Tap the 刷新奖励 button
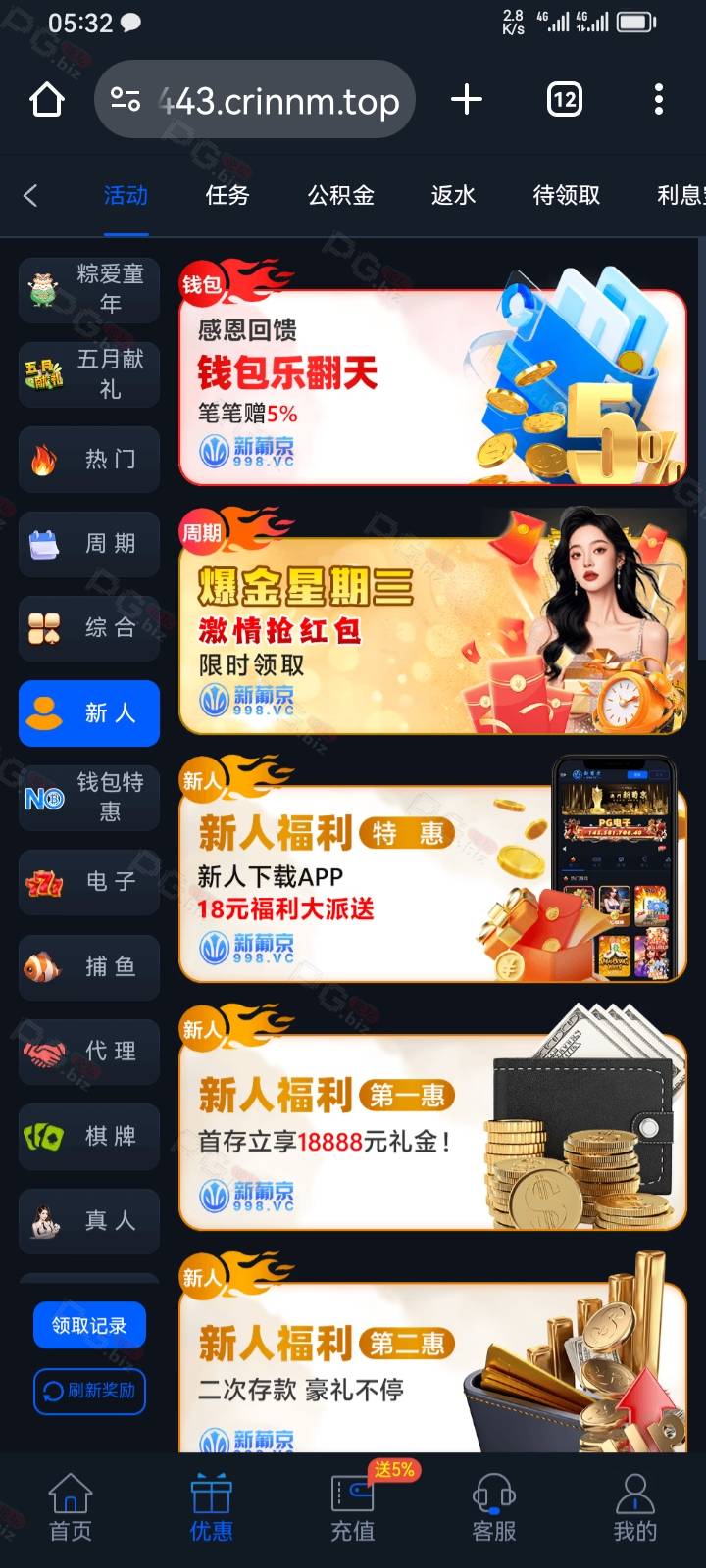706x1568 pixels. (89, 1390)
